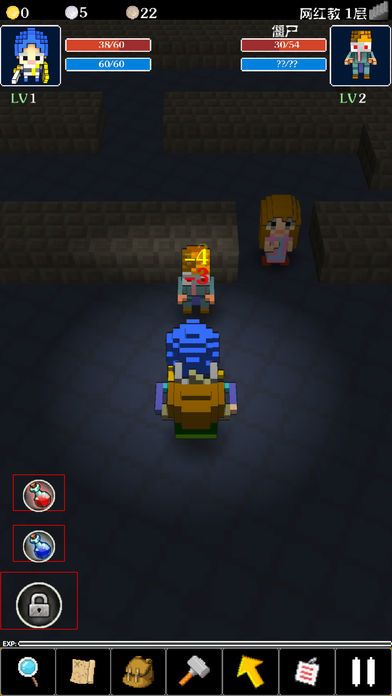Open the player character portrait
This screenshot has height=696, width=392.
31,55
